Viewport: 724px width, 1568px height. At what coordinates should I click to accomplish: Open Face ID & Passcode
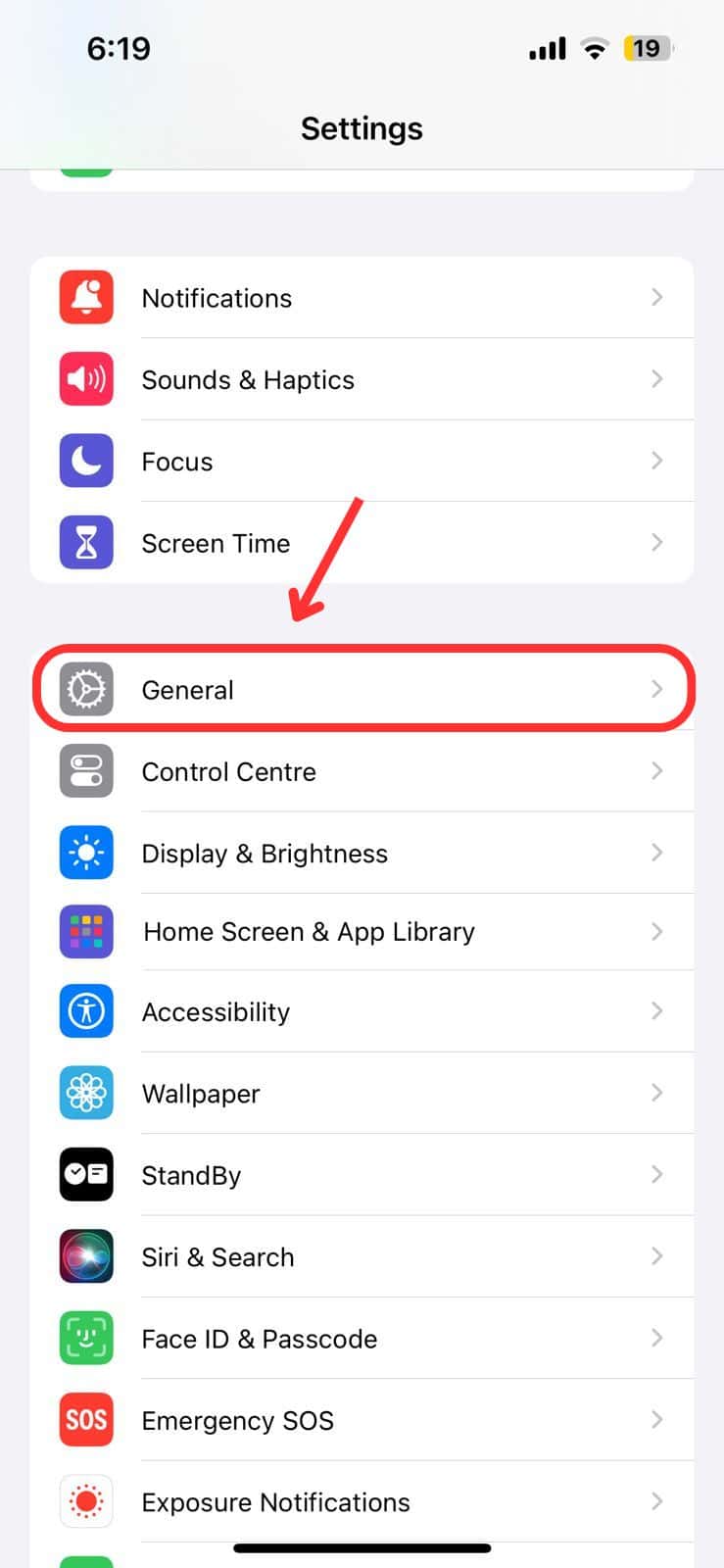[362, 1339]
